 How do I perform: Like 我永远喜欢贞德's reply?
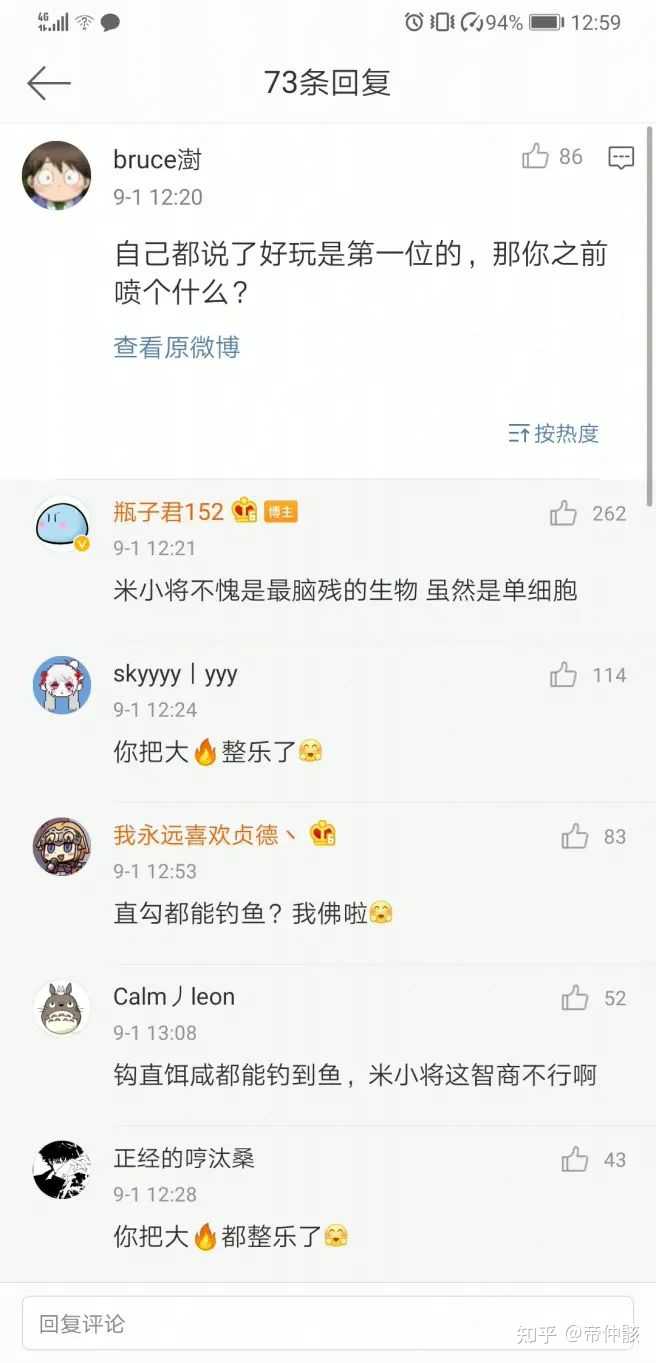tap(575, 836)
